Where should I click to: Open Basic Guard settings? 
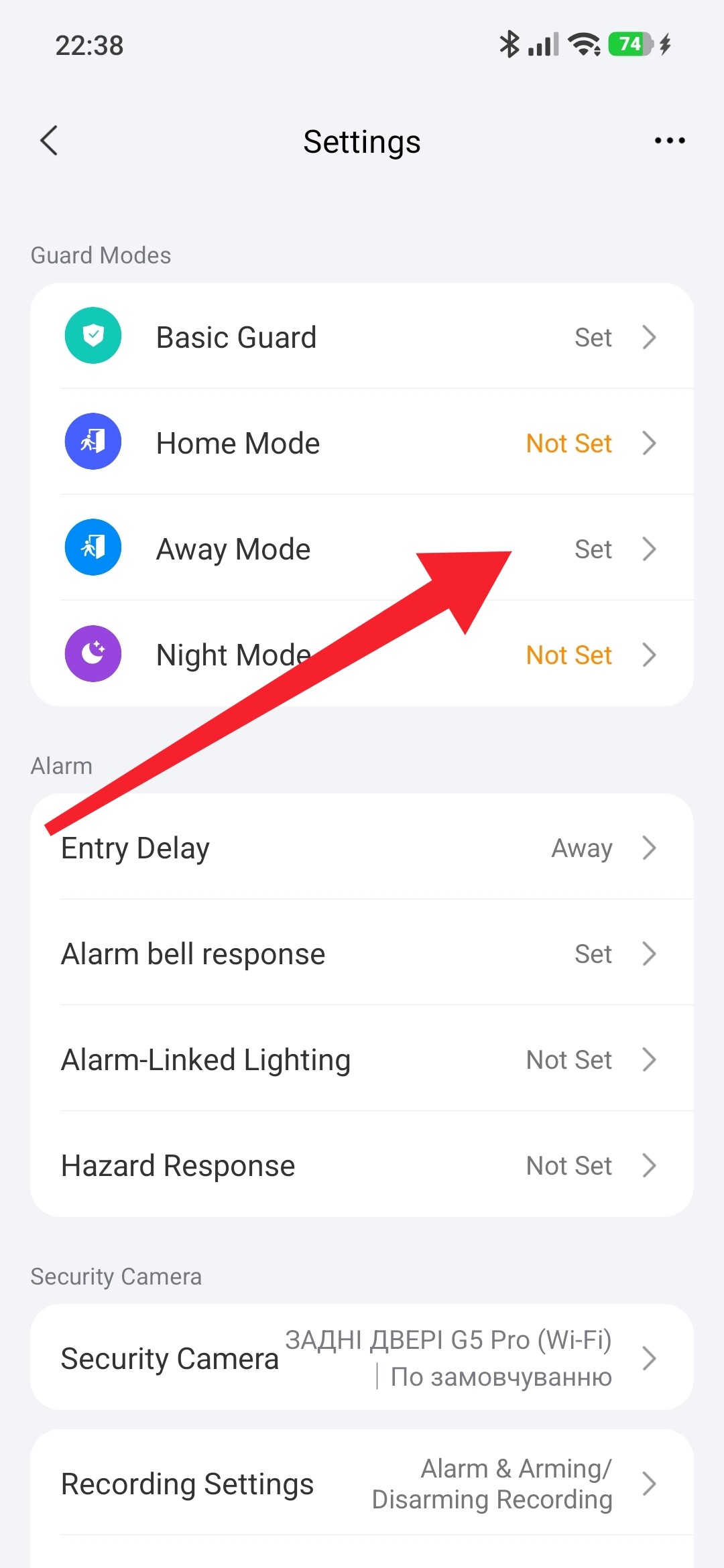click(362, 336)
